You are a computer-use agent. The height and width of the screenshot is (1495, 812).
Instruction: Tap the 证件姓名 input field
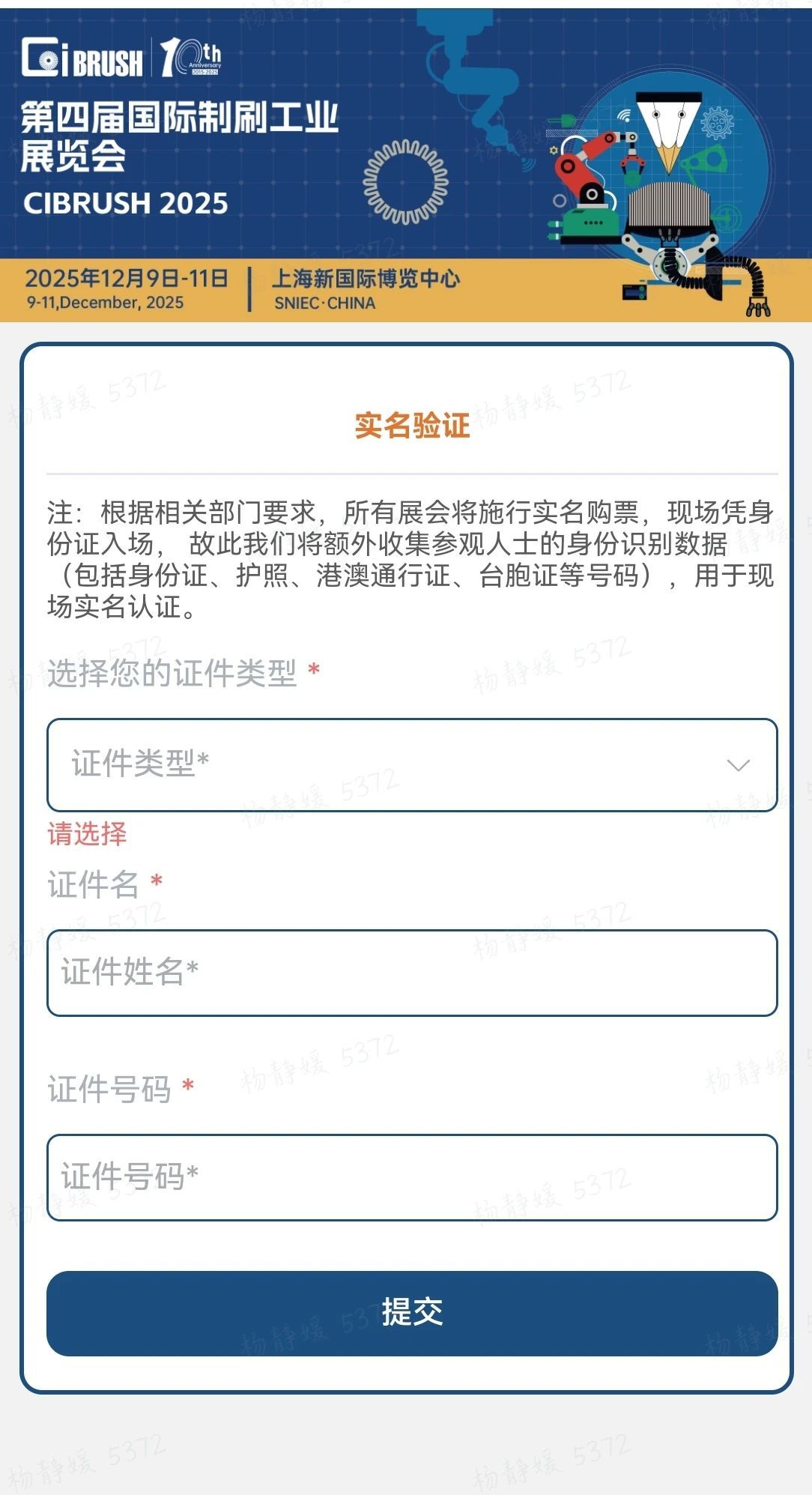412,973
